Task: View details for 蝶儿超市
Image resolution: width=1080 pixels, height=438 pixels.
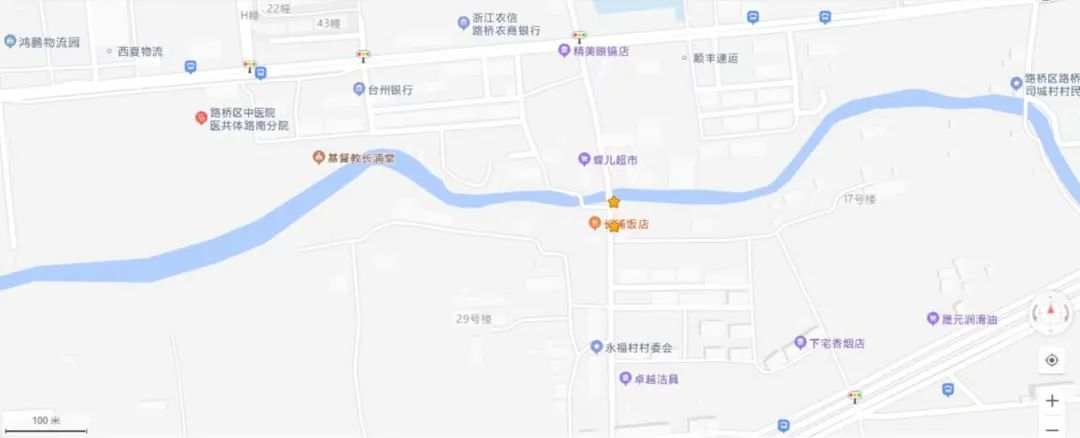Action: (585, 159)
